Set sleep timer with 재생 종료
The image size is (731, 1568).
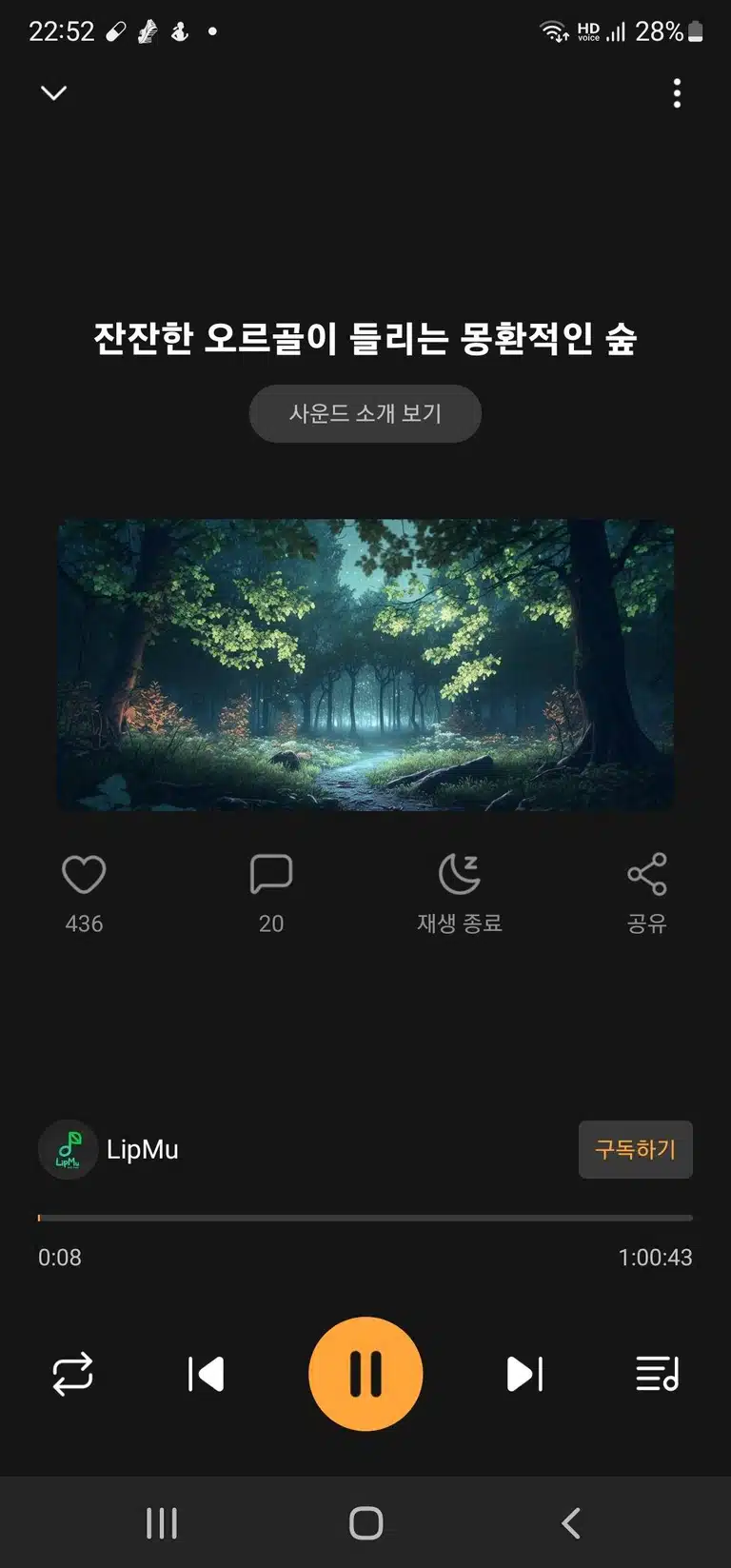[x=460, y=893]
